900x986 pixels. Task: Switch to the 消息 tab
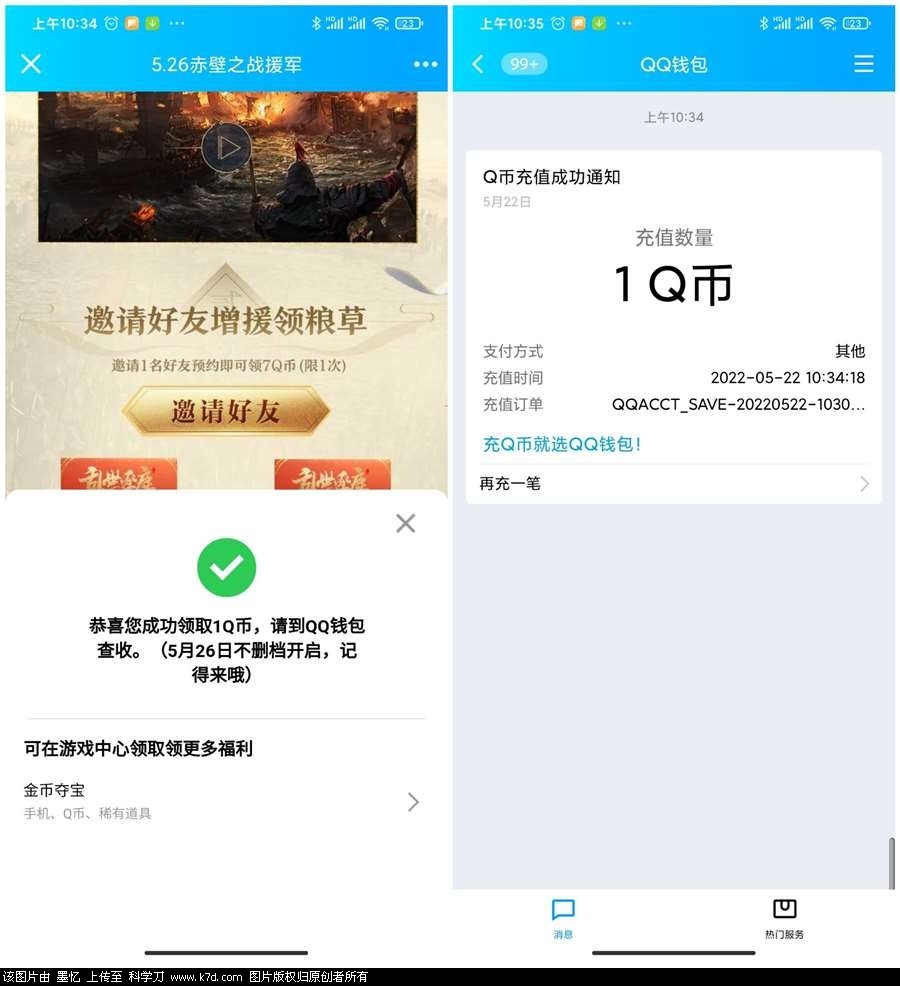click(x=563, y=918)
